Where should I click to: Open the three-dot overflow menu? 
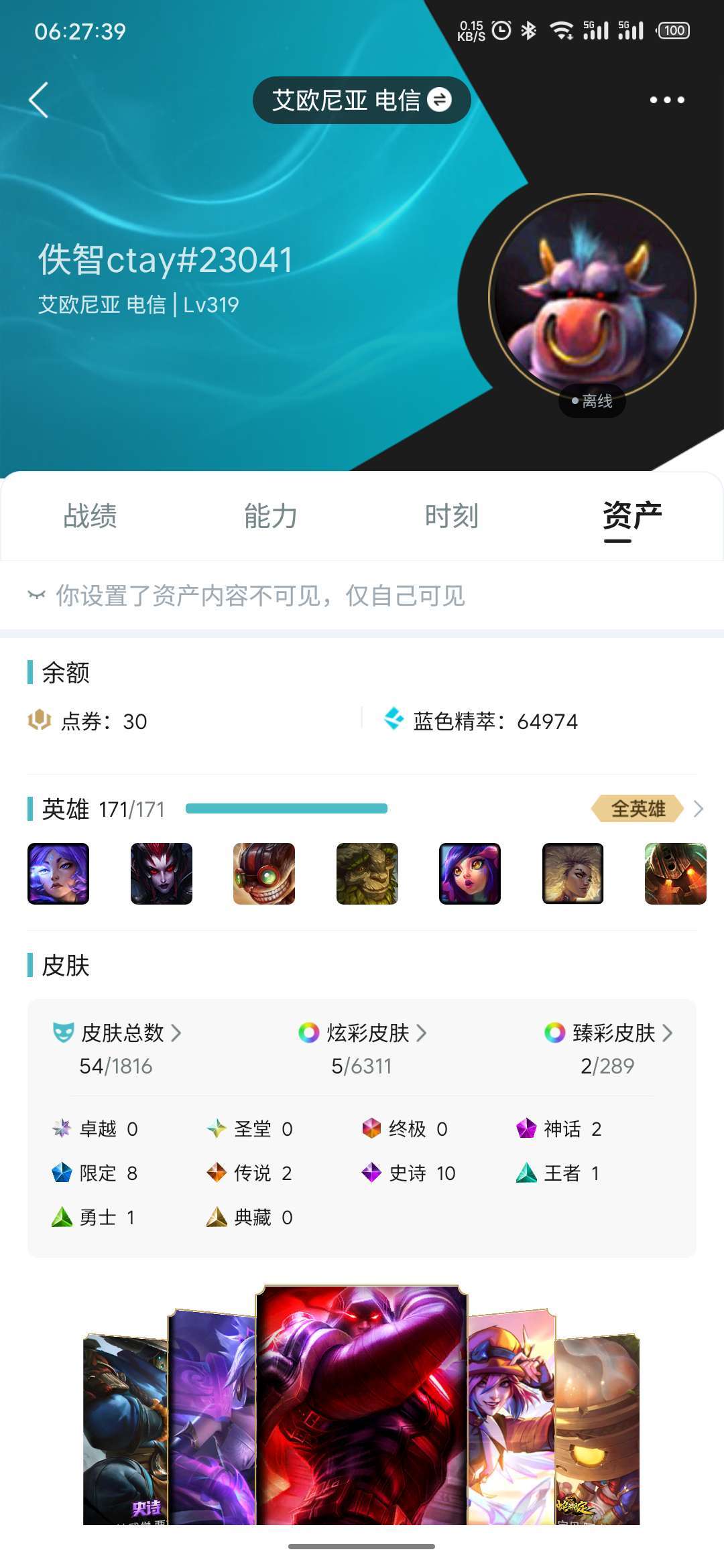tap(667, 100)
